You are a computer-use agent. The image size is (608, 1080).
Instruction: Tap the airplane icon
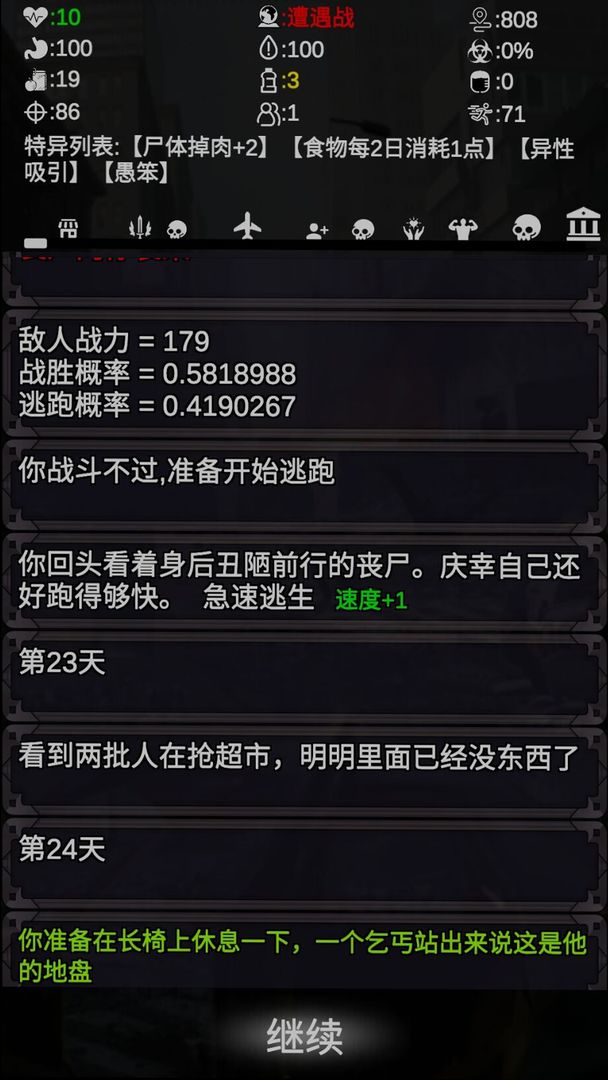[247, 226]
